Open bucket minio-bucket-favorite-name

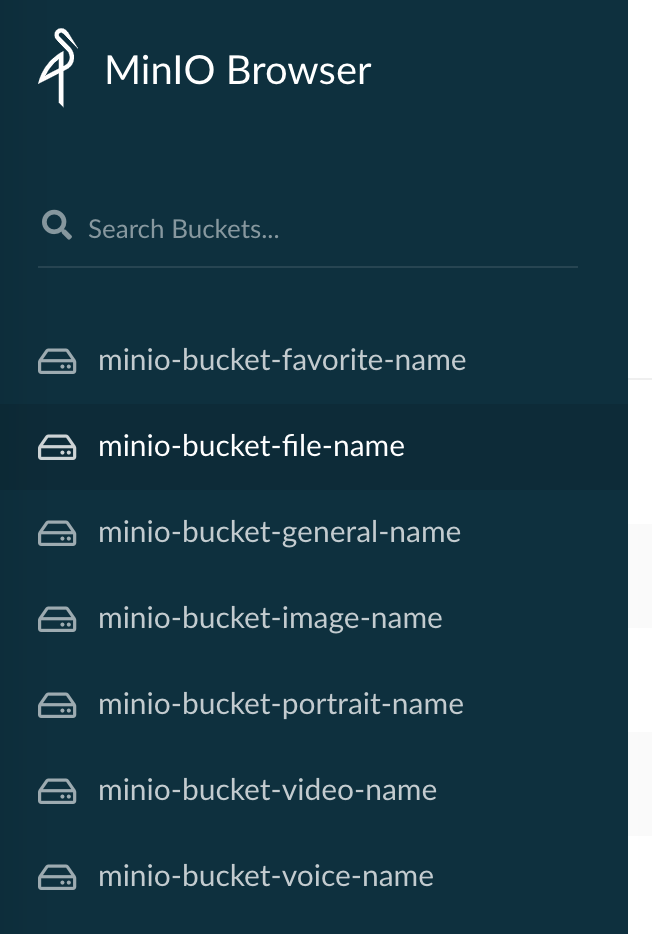(x=281, y=360)
